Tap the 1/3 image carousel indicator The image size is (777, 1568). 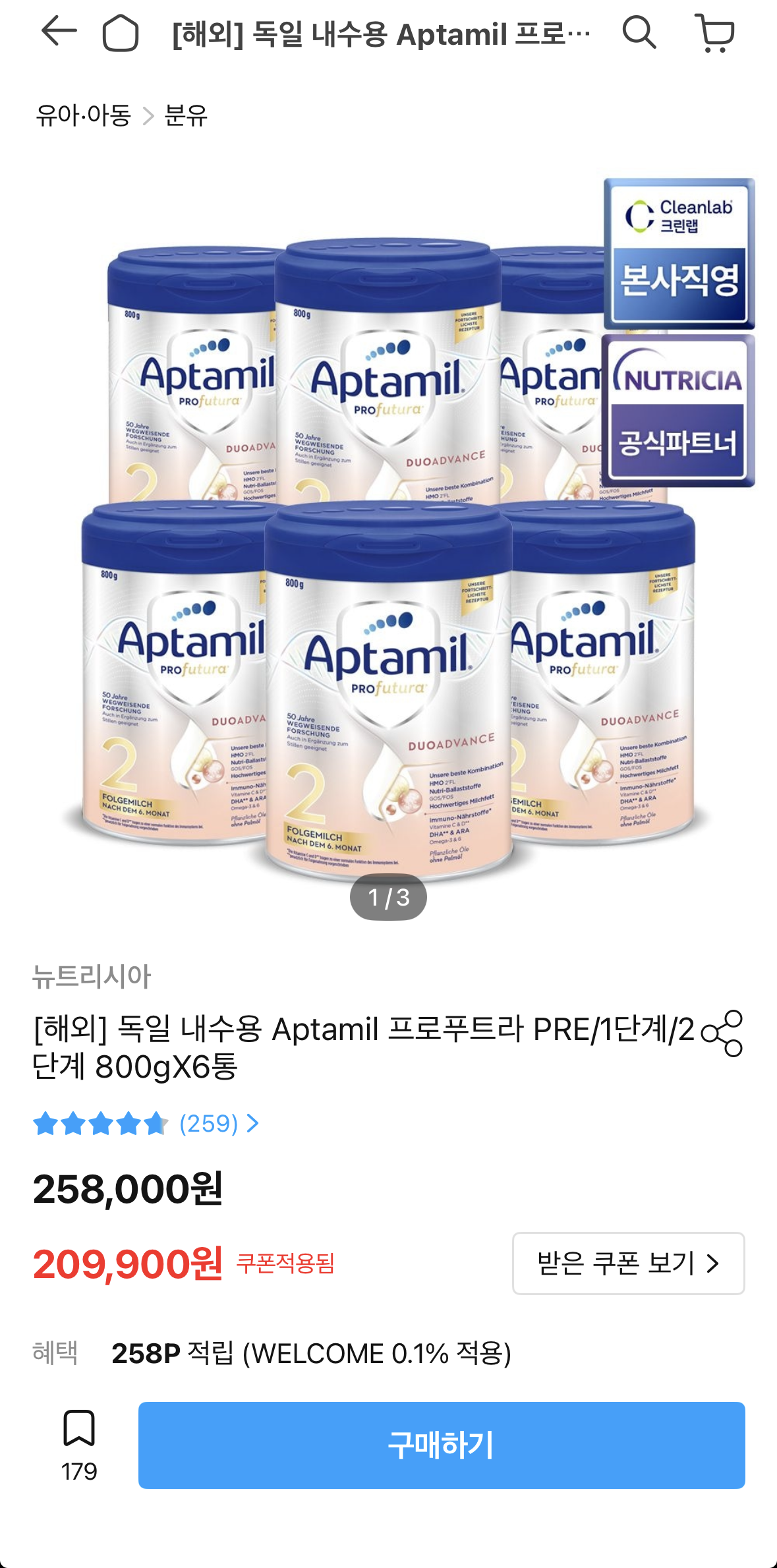click(x=388, y=896)
